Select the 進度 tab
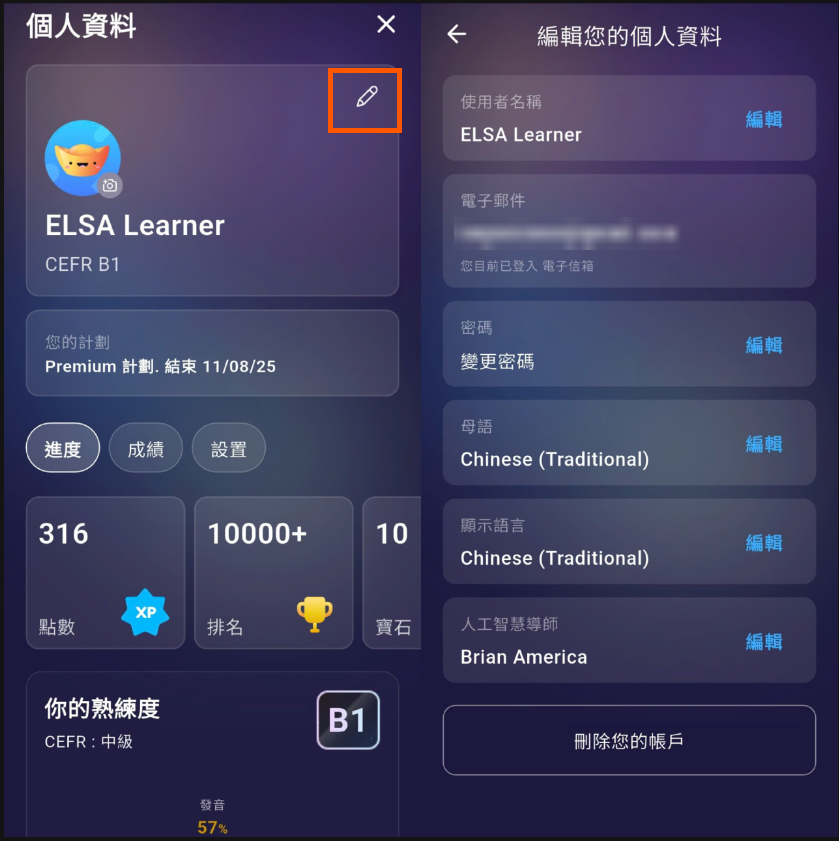The height and width of the screenshot is (841, 839). (63, 449)
